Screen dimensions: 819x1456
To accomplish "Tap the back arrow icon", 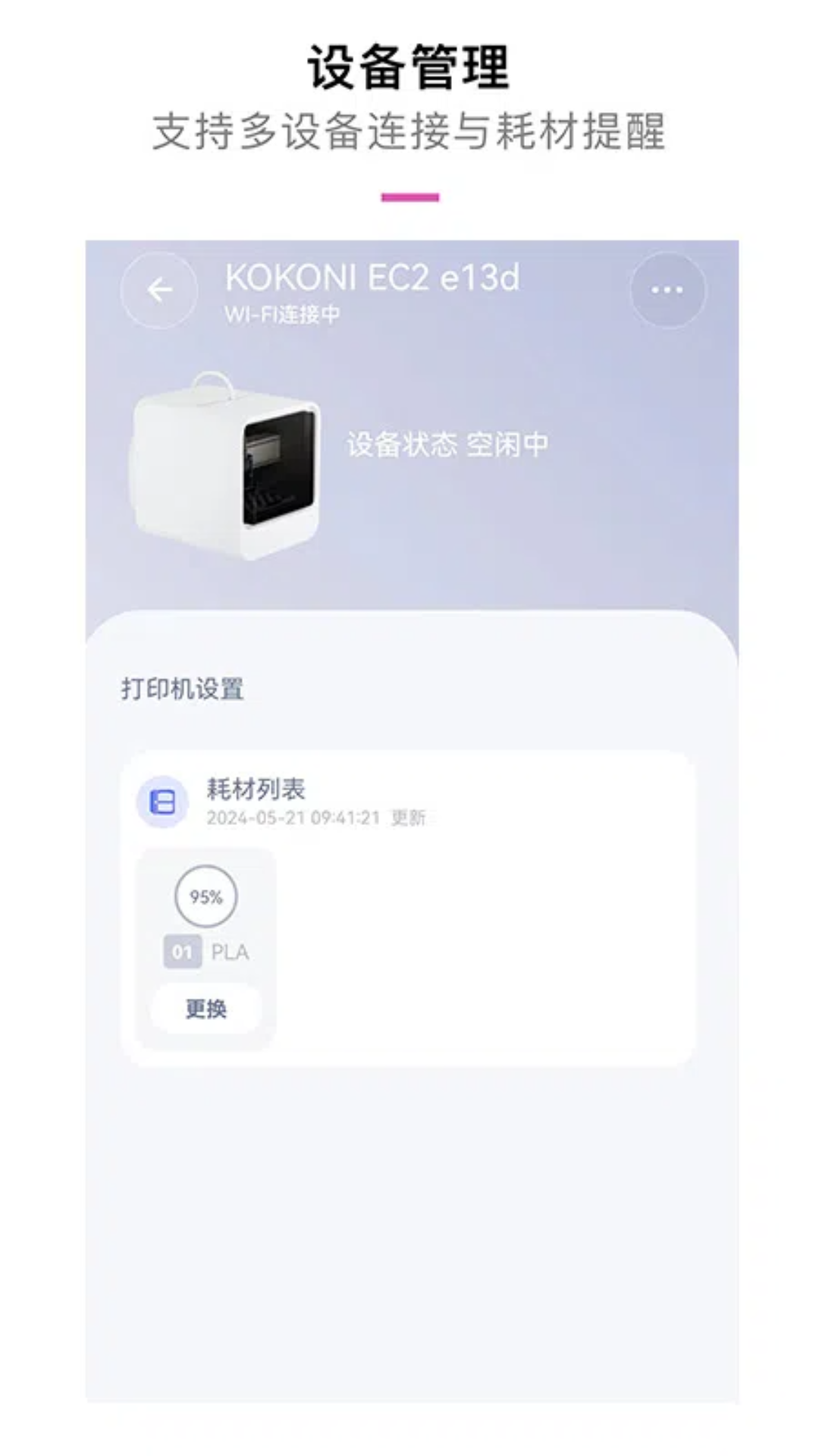I will pyautogui.click(x=159, y=290).
